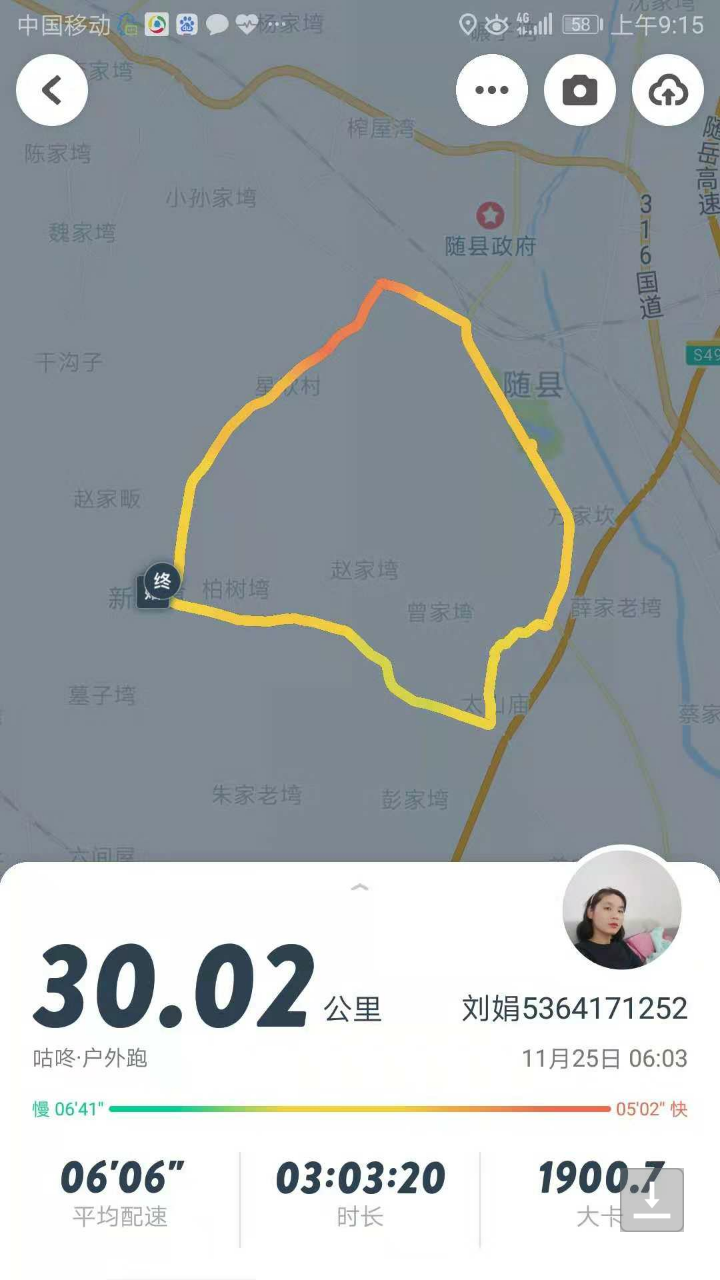This screenshot has width=720, height=1280.
Task: Upload the run with the cloud icon
Action: tap(668, 91)
